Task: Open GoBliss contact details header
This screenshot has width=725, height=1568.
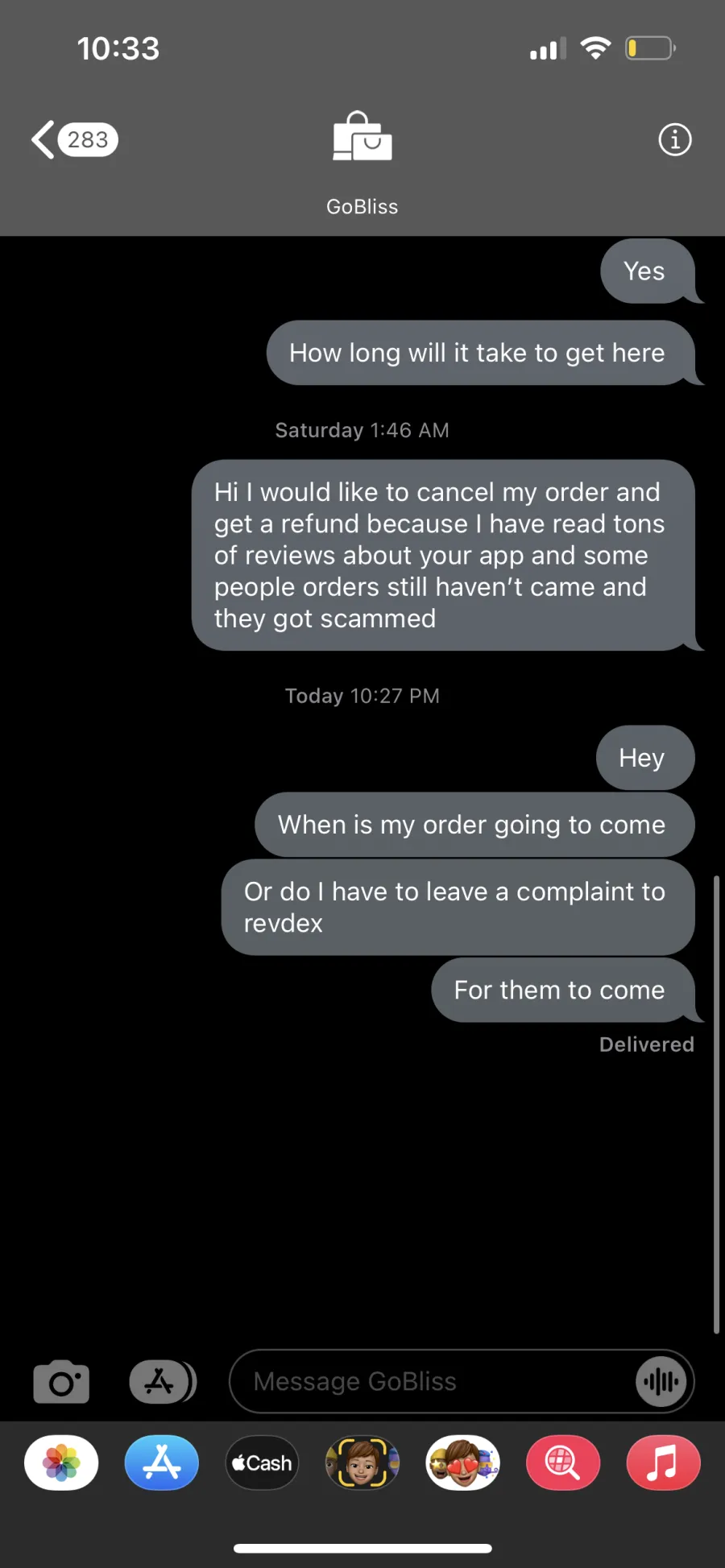Action: pos(362,161)
